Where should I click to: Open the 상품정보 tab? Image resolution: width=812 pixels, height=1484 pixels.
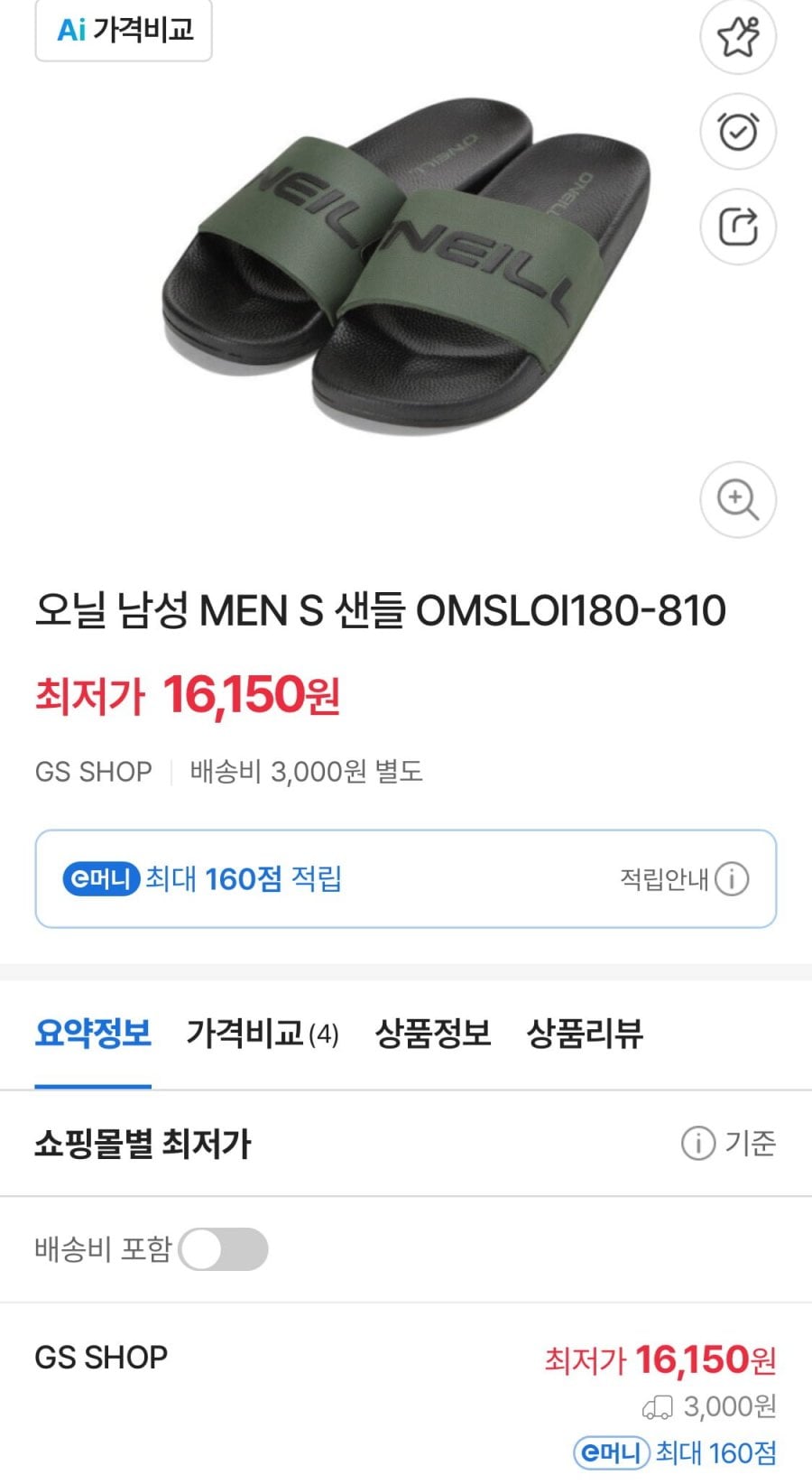point(433,1034)
